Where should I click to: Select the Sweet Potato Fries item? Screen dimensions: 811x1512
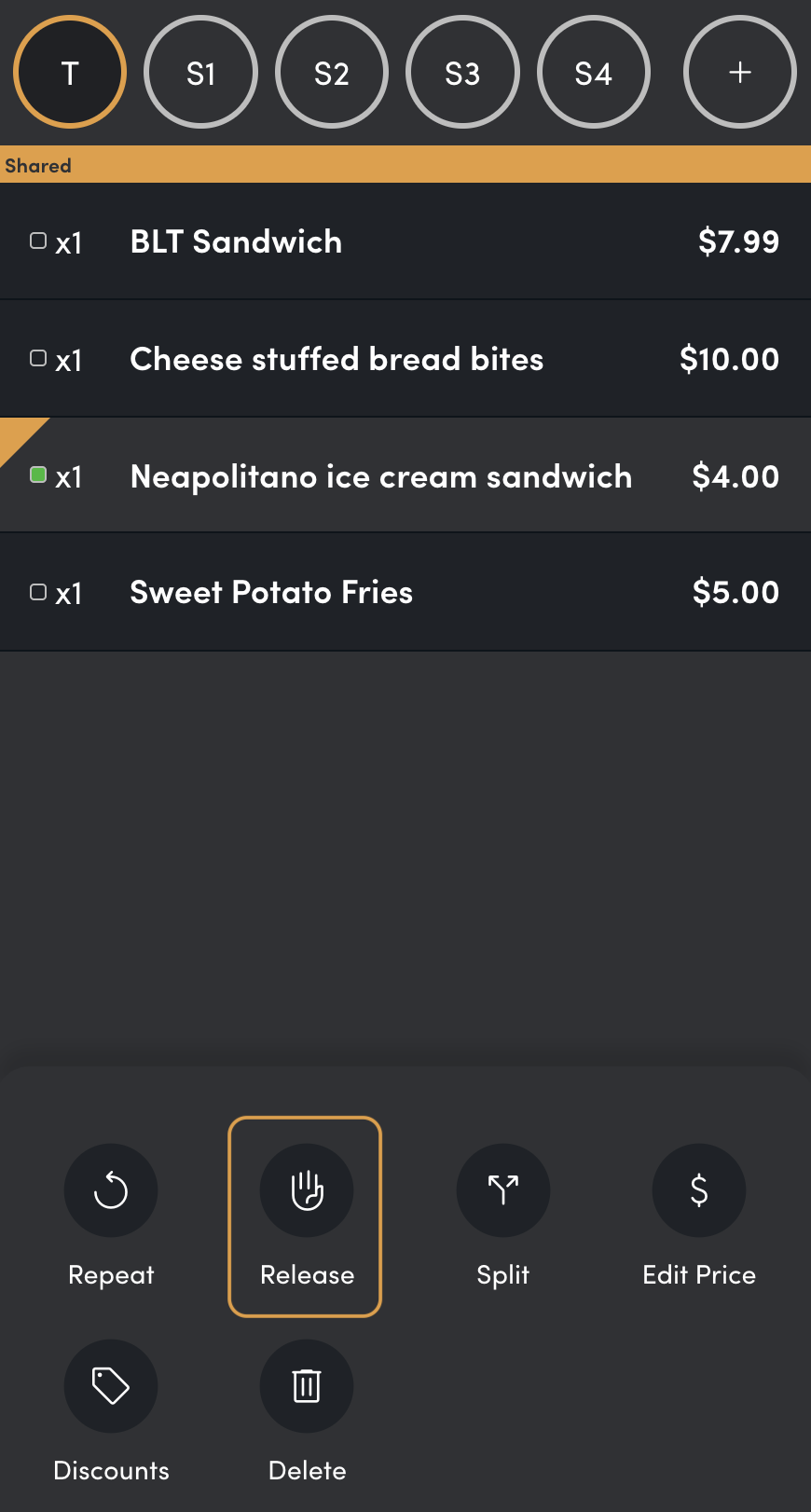pos(405,592)
